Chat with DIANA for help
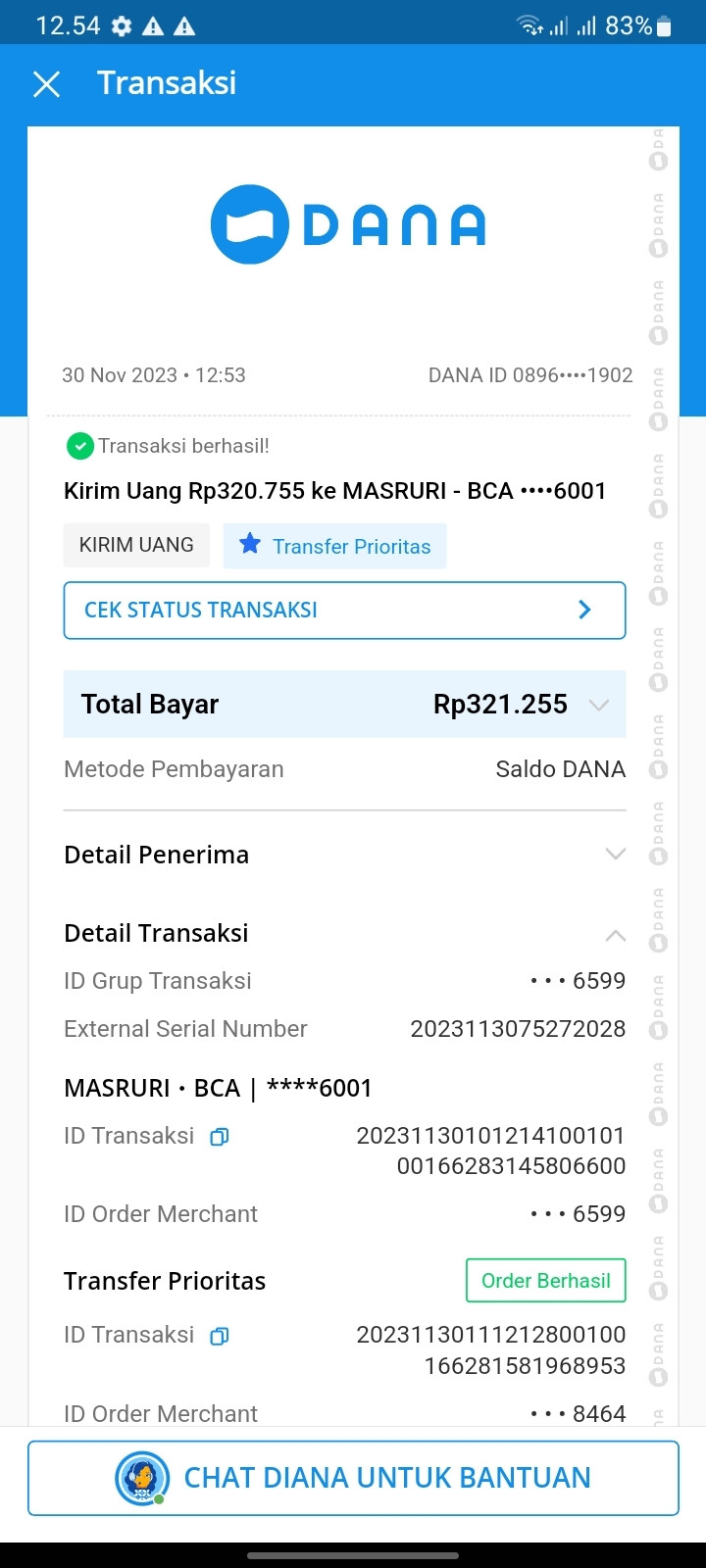 pyautogui.click(x=353, y=1478)
